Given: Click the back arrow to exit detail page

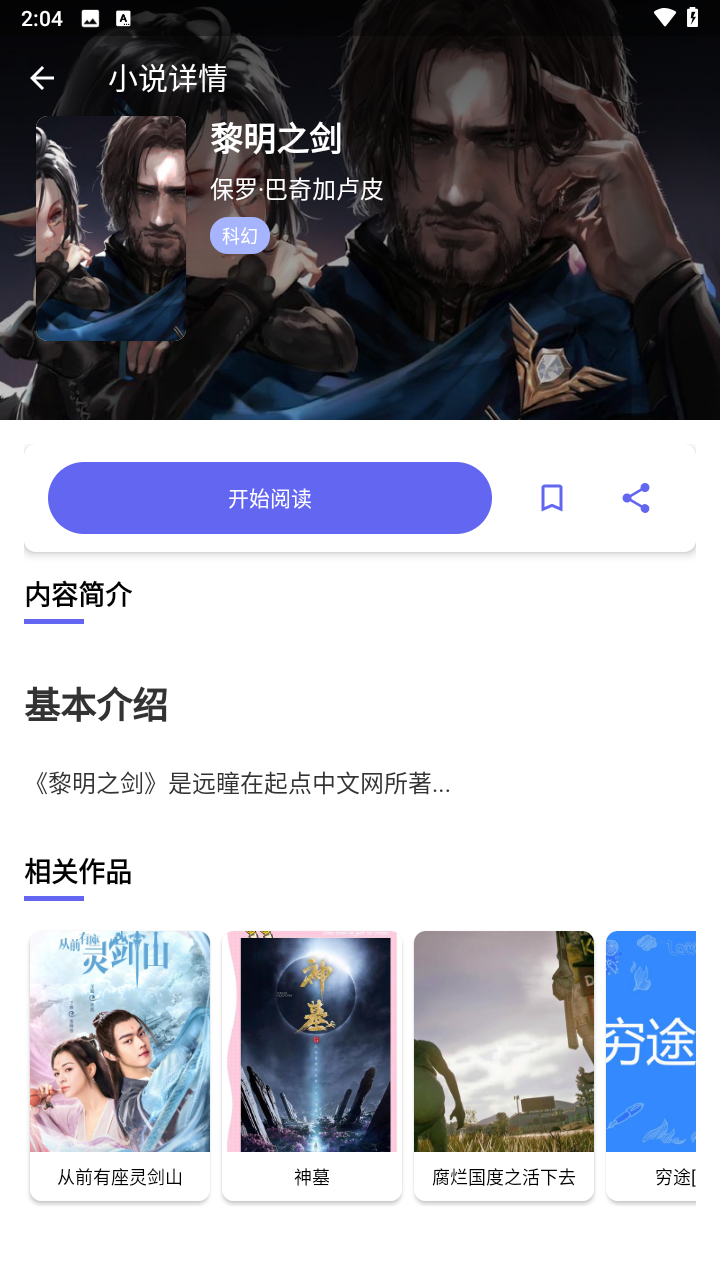Looking at the screenshot, I should point(40,77).
